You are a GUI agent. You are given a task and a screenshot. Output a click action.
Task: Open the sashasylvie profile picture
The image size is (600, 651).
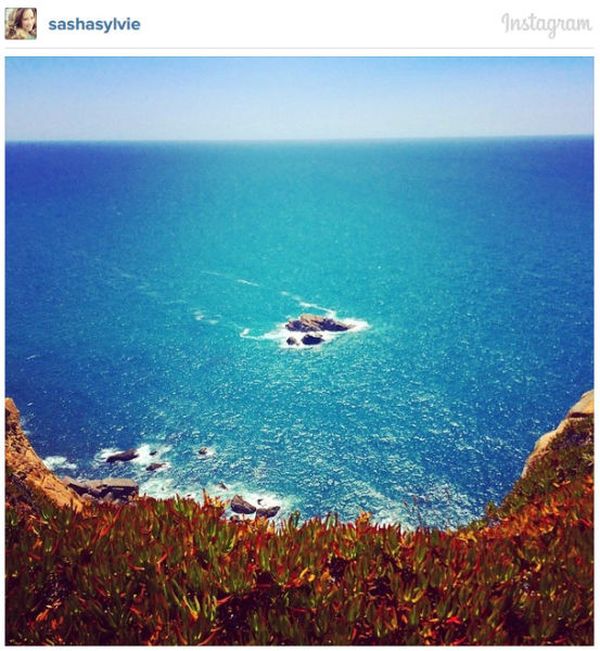(x=21, y=23)
